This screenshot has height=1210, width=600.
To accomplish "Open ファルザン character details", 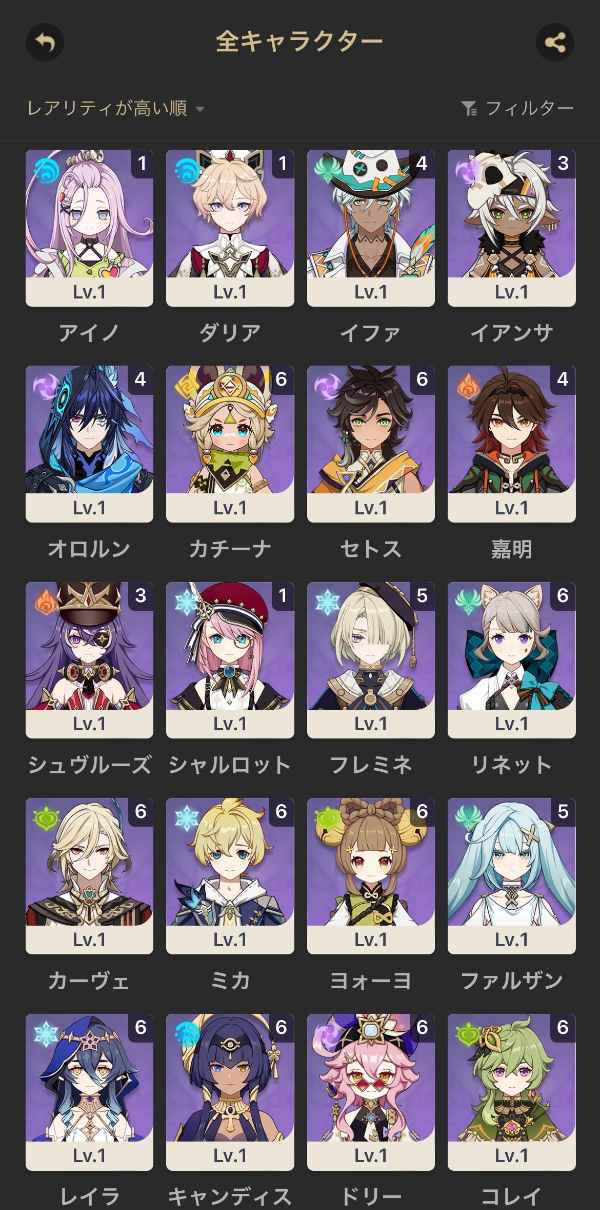I will (x=512, y=876).
